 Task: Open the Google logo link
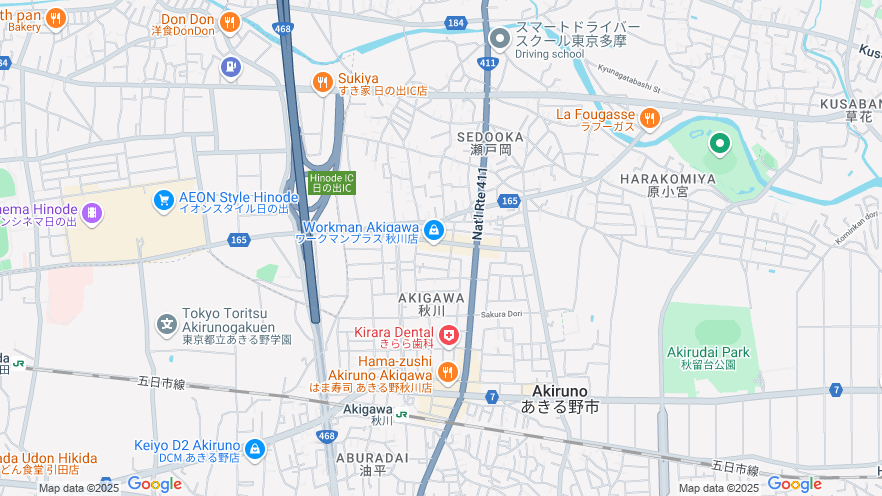(154, 485)
